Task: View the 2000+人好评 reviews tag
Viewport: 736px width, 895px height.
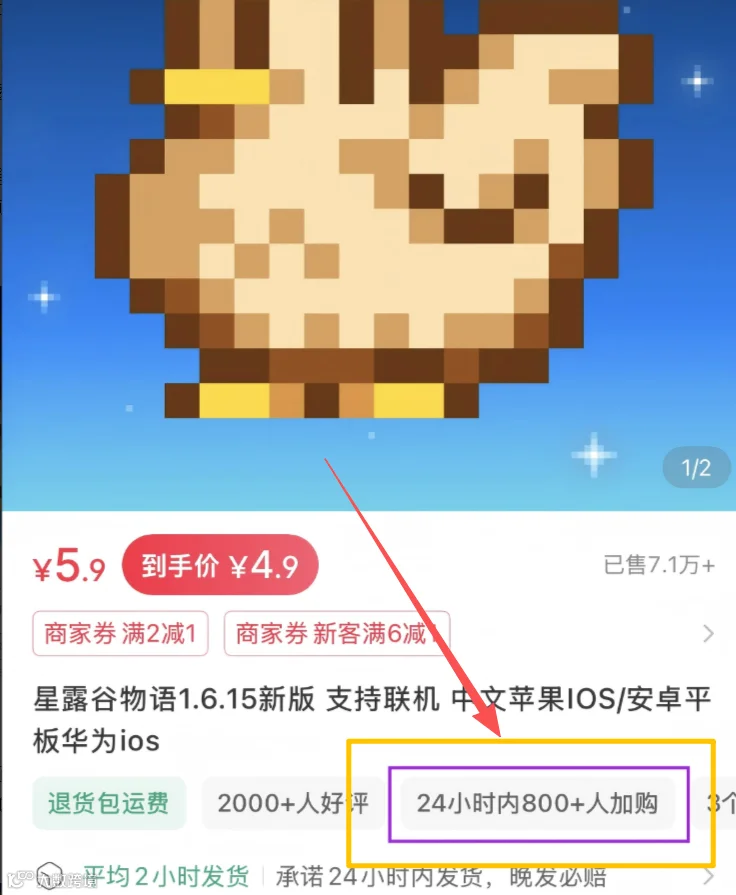Action: (x=293, y=803)
